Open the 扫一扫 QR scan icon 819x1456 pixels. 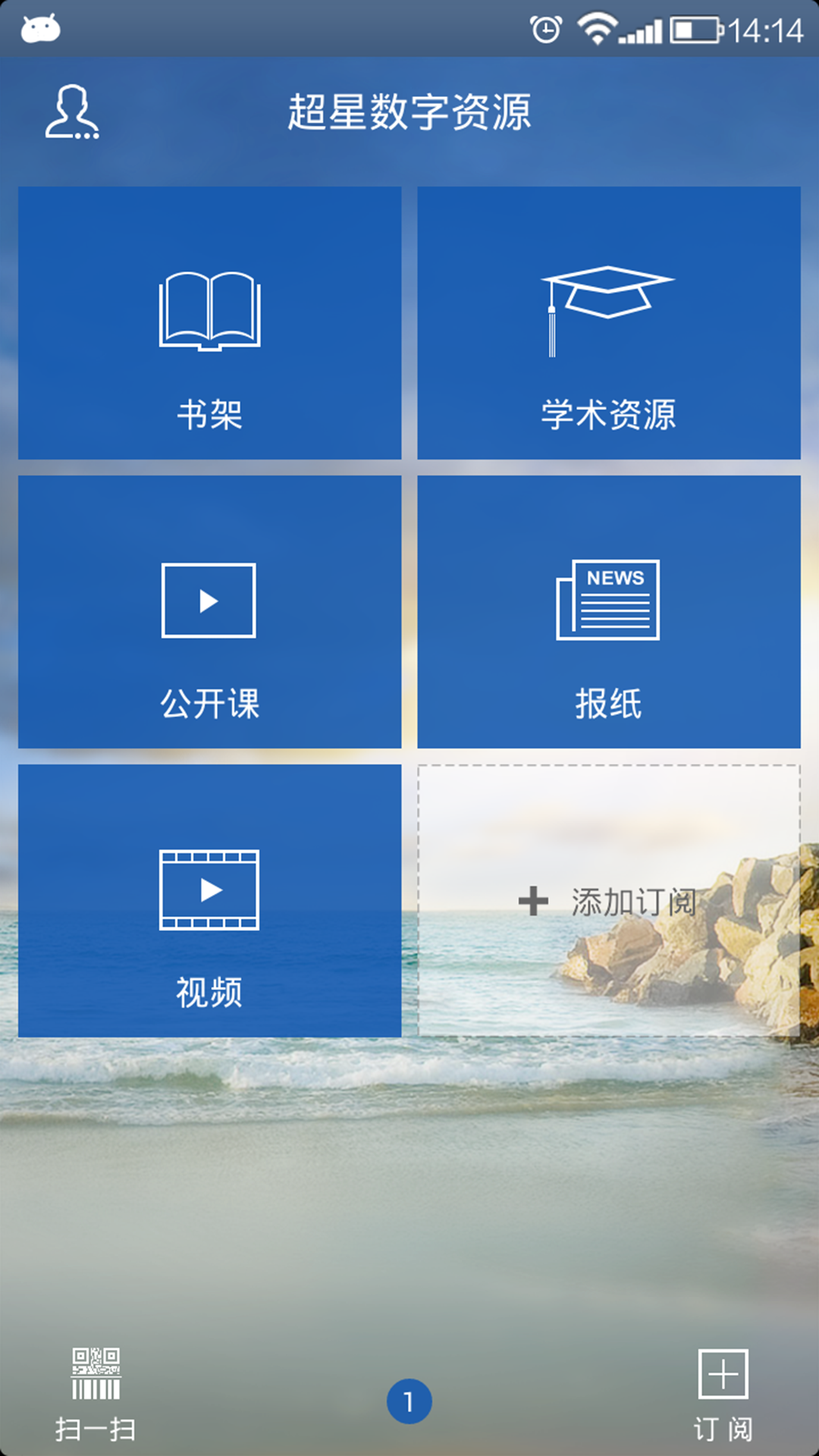(96, 1373)
